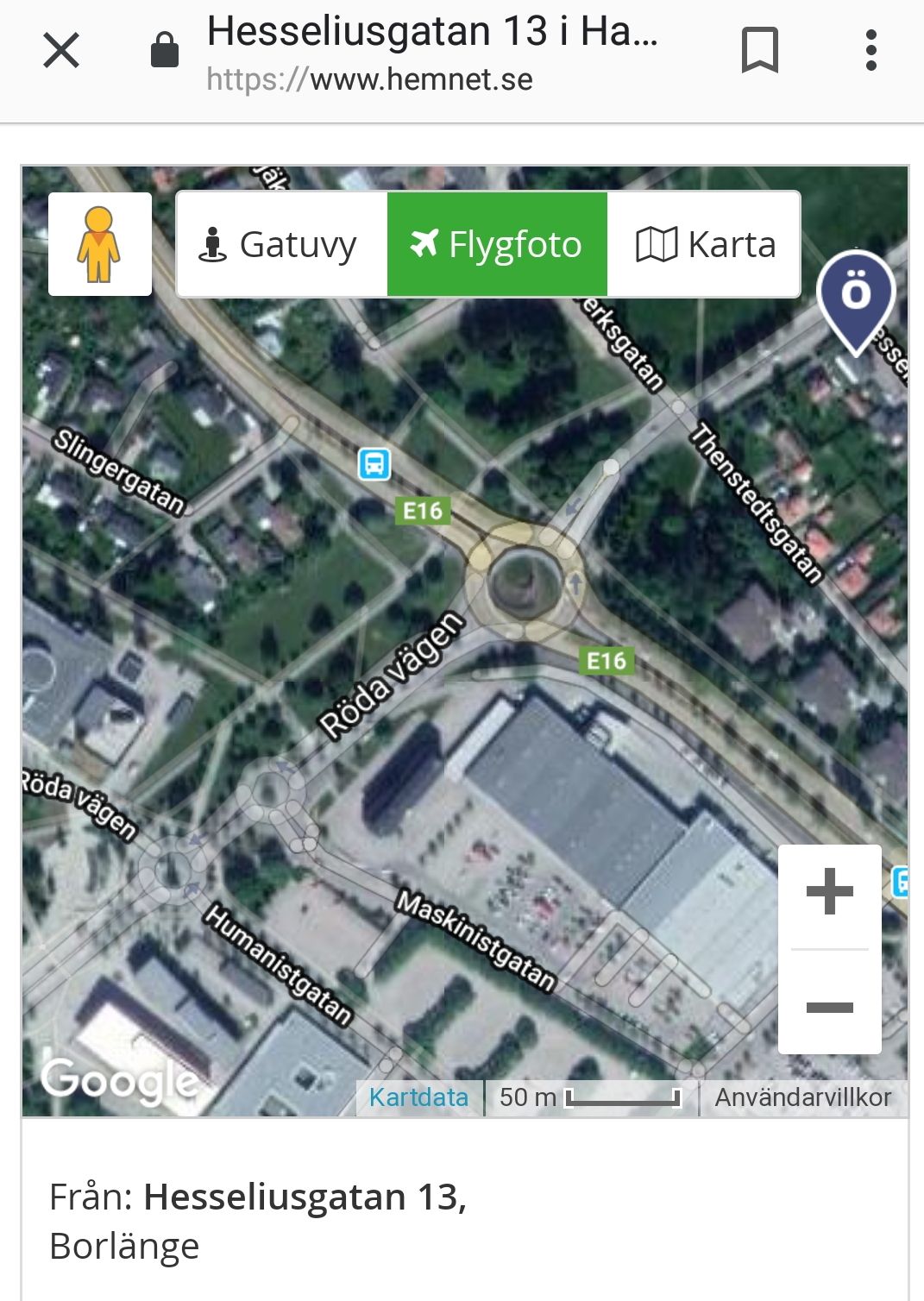Open Användarvillkor terms link
The image size is (924, 1301).
(x=802, y=1097)
